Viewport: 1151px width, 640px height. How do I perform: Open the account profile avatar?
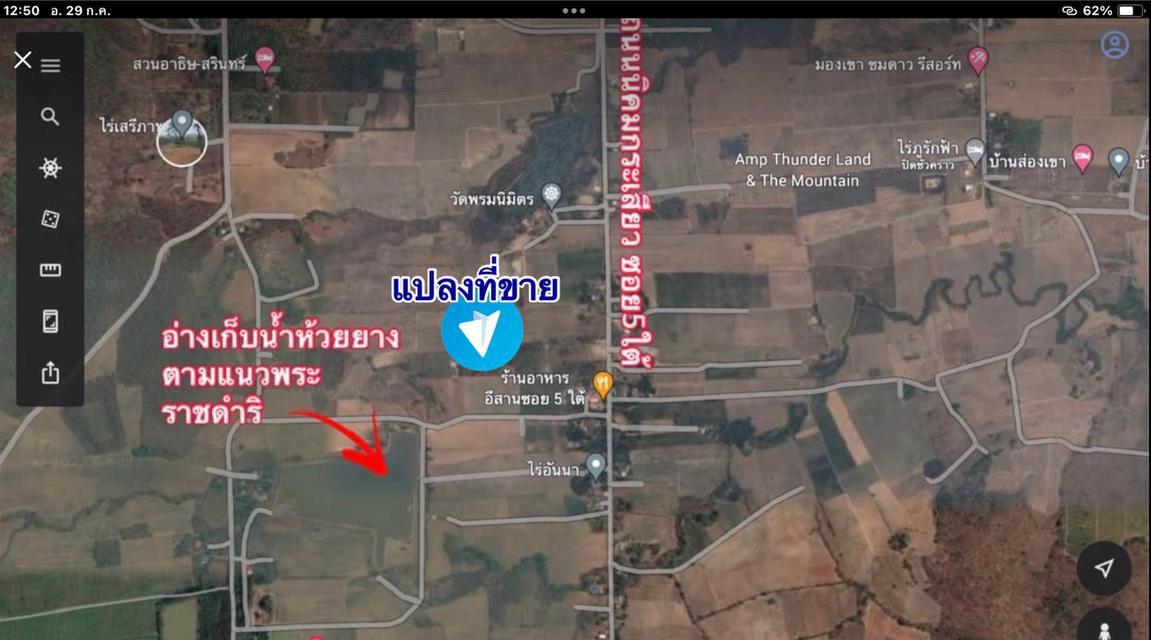pos(1114,45)
